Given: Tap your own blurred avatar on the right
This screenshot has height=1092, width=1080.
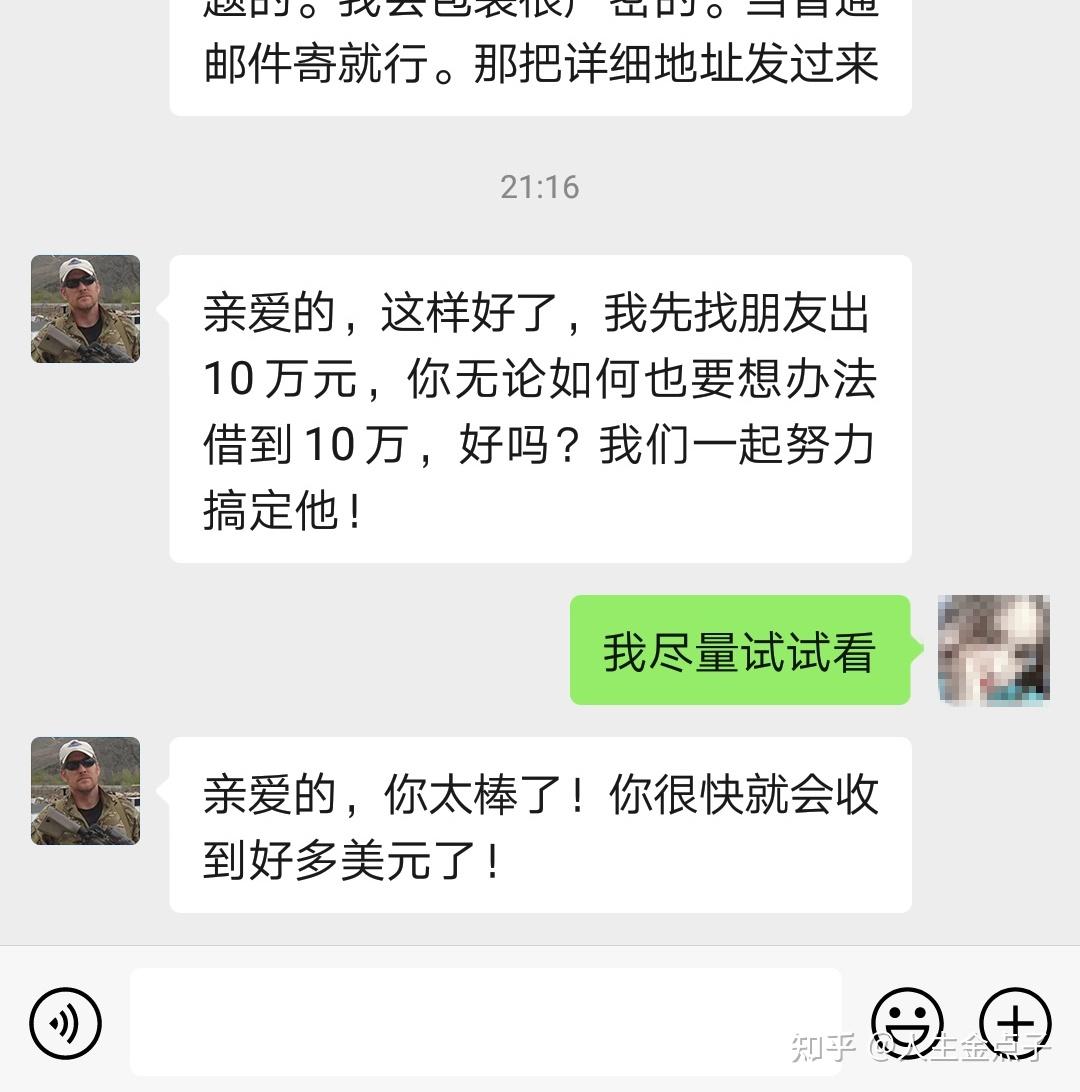Looking at the screenshot, I should (991, 650).
